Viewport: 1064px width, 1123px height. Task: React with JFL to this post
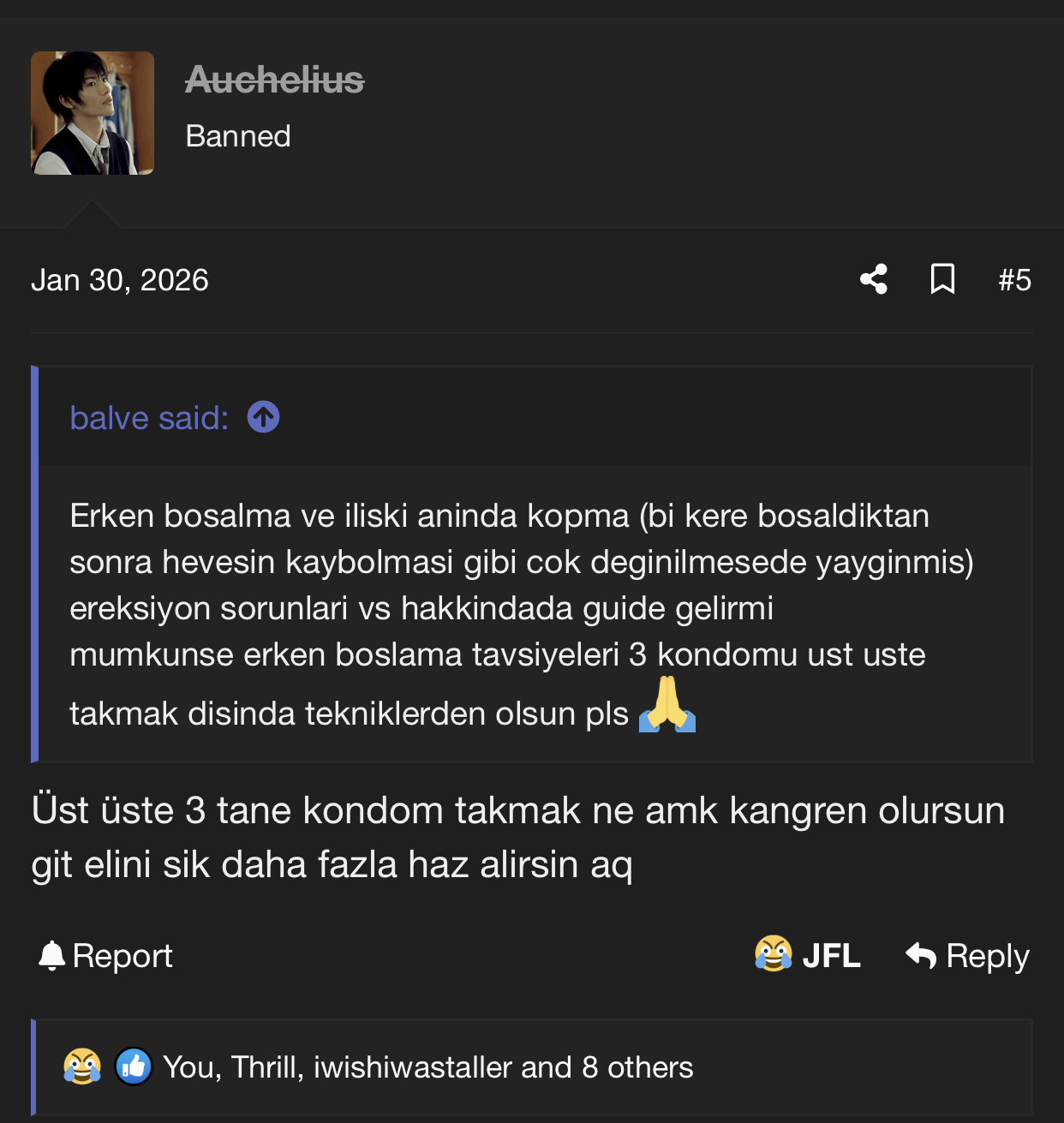coord(808,955)
